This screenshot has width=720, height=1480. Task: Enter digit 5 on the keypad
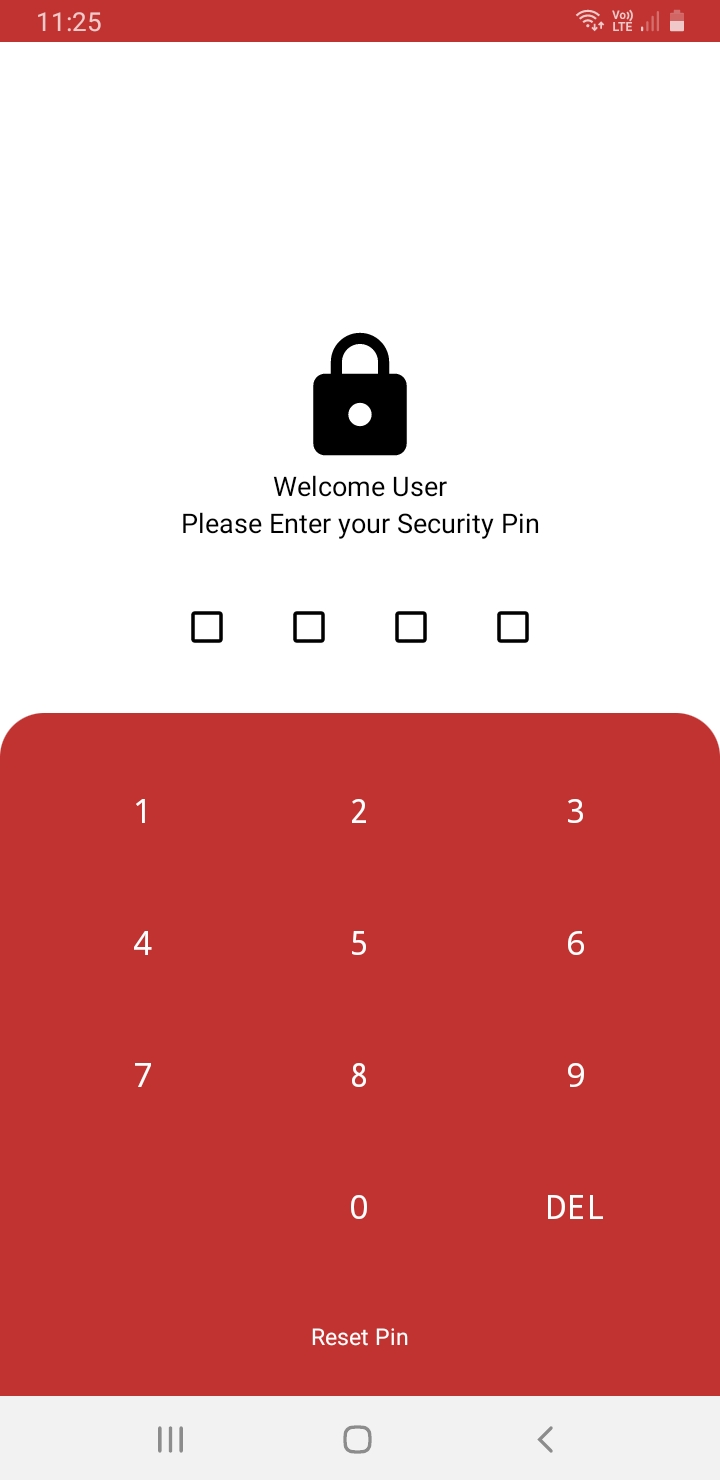click(x=359, y=943)
